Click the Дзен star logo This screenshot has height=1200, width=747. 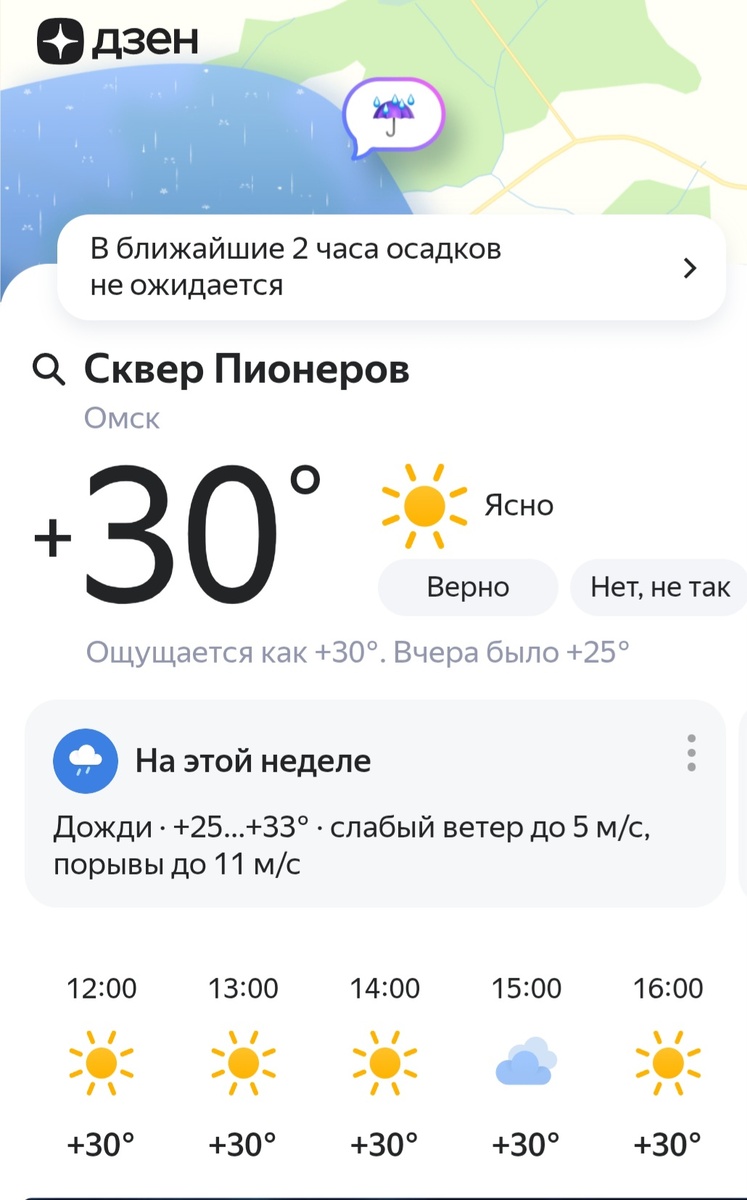(x=60, y=40)
